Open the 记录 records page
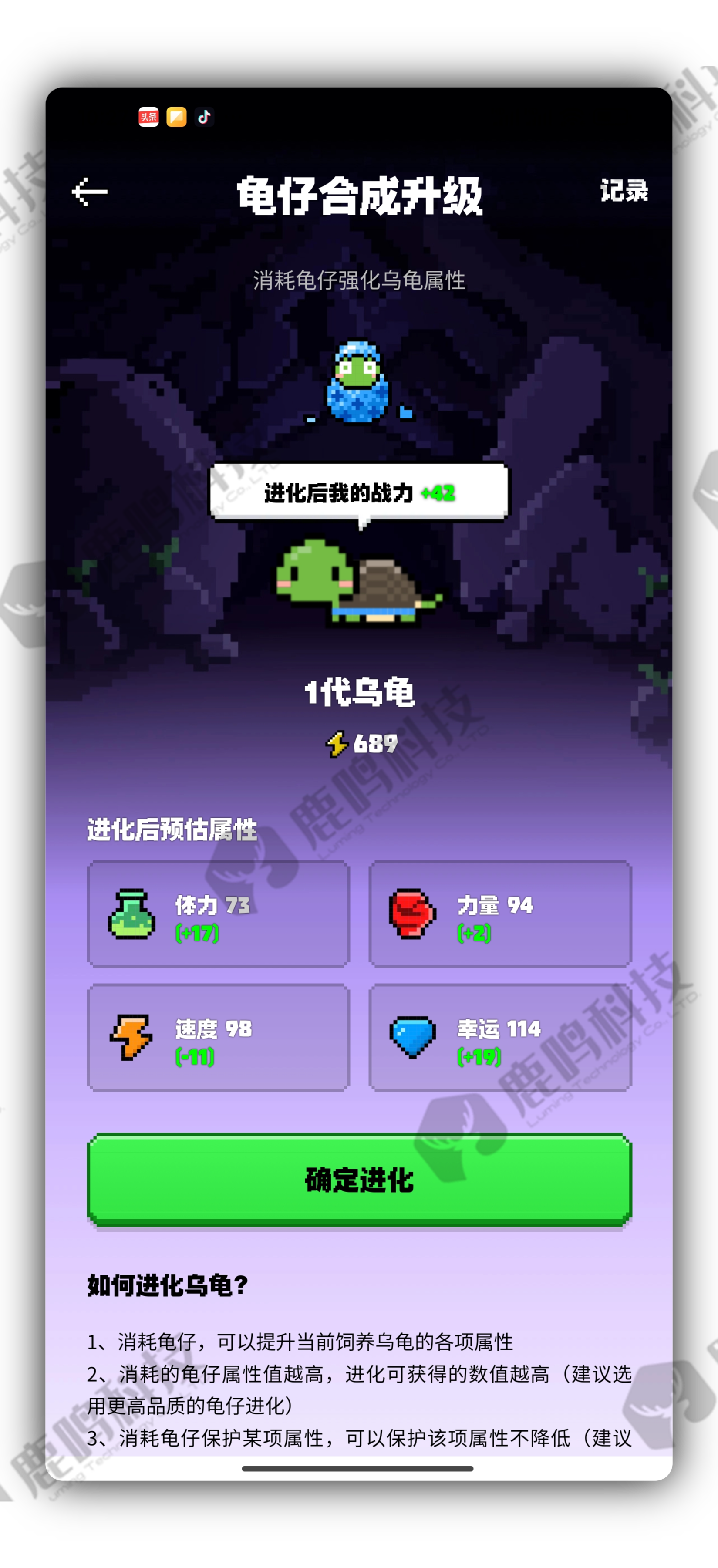 point(624,191)
